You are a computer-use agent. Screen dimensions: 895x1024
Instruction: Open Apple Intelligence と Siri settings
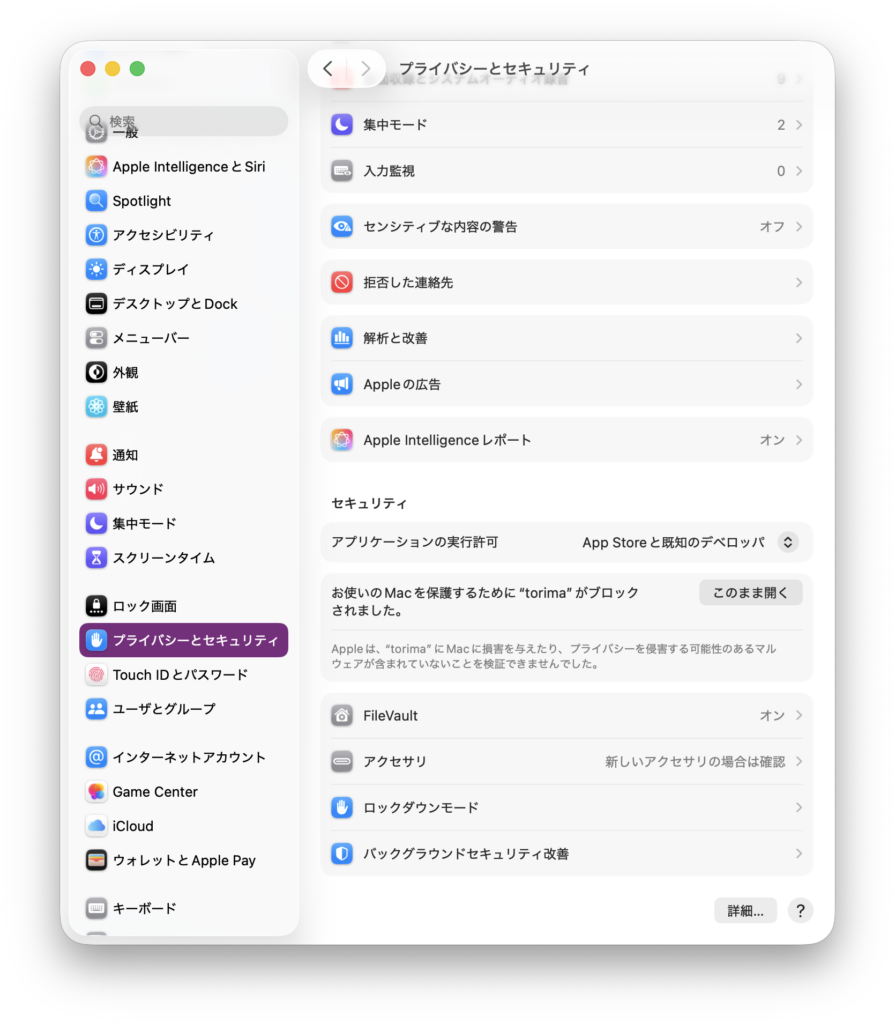pyautogui.click(x=188, y=167)
